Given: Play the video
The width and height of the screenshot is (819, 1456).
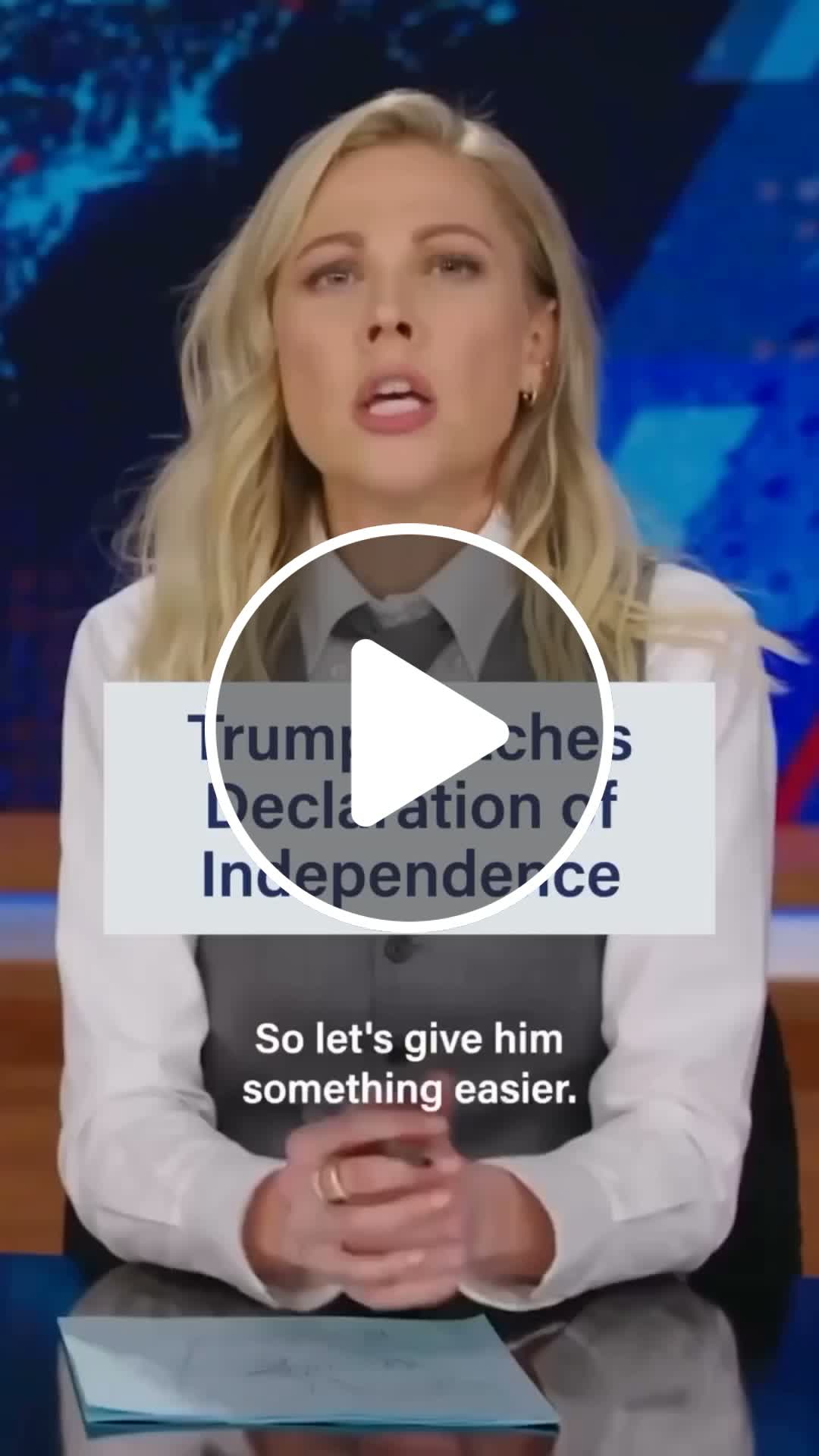Looking at the screenshot, I should pos(409,728).
